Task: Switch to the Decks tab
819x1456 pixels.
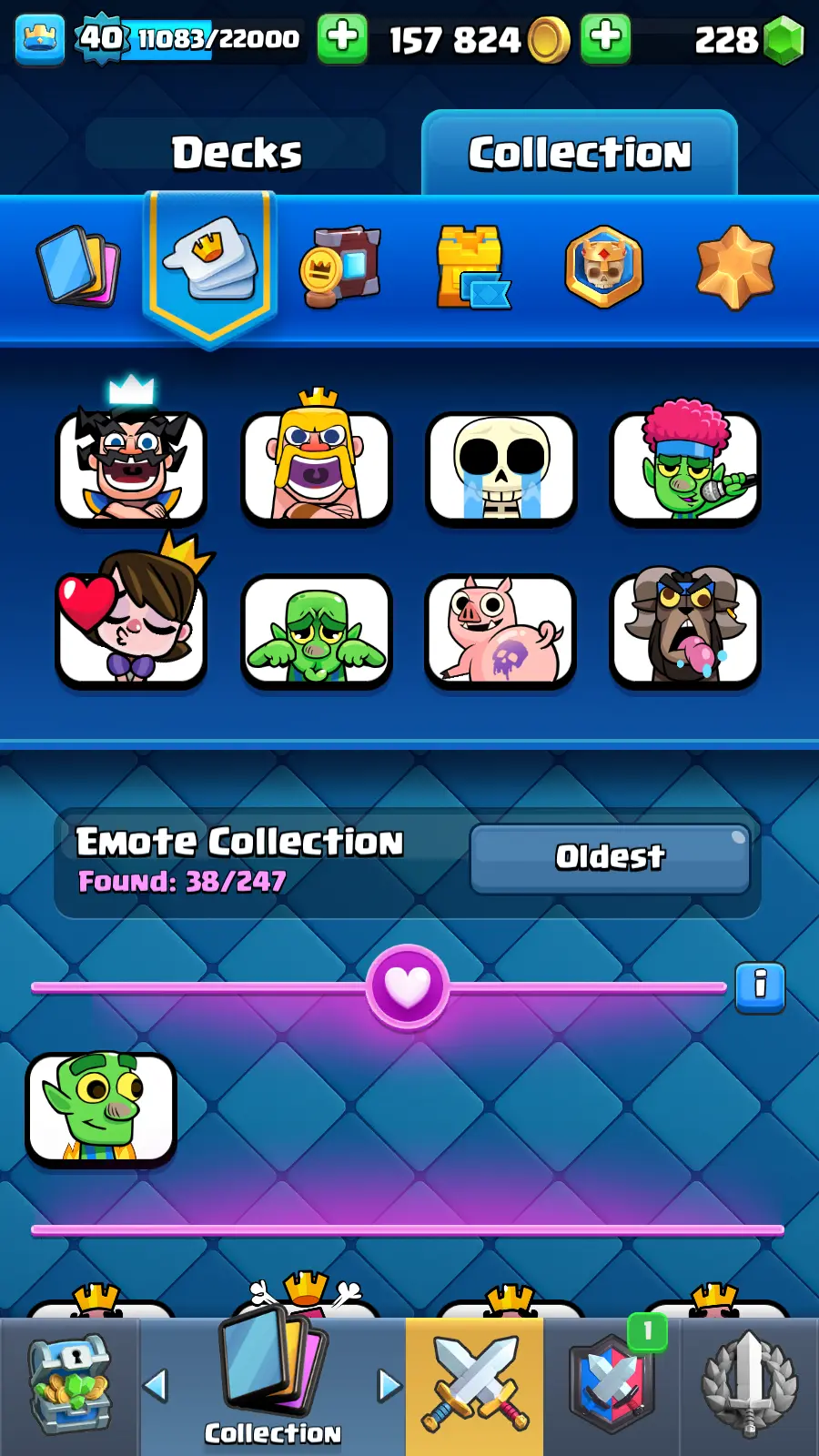Action: pyautogui.click(x=236, y=151)
